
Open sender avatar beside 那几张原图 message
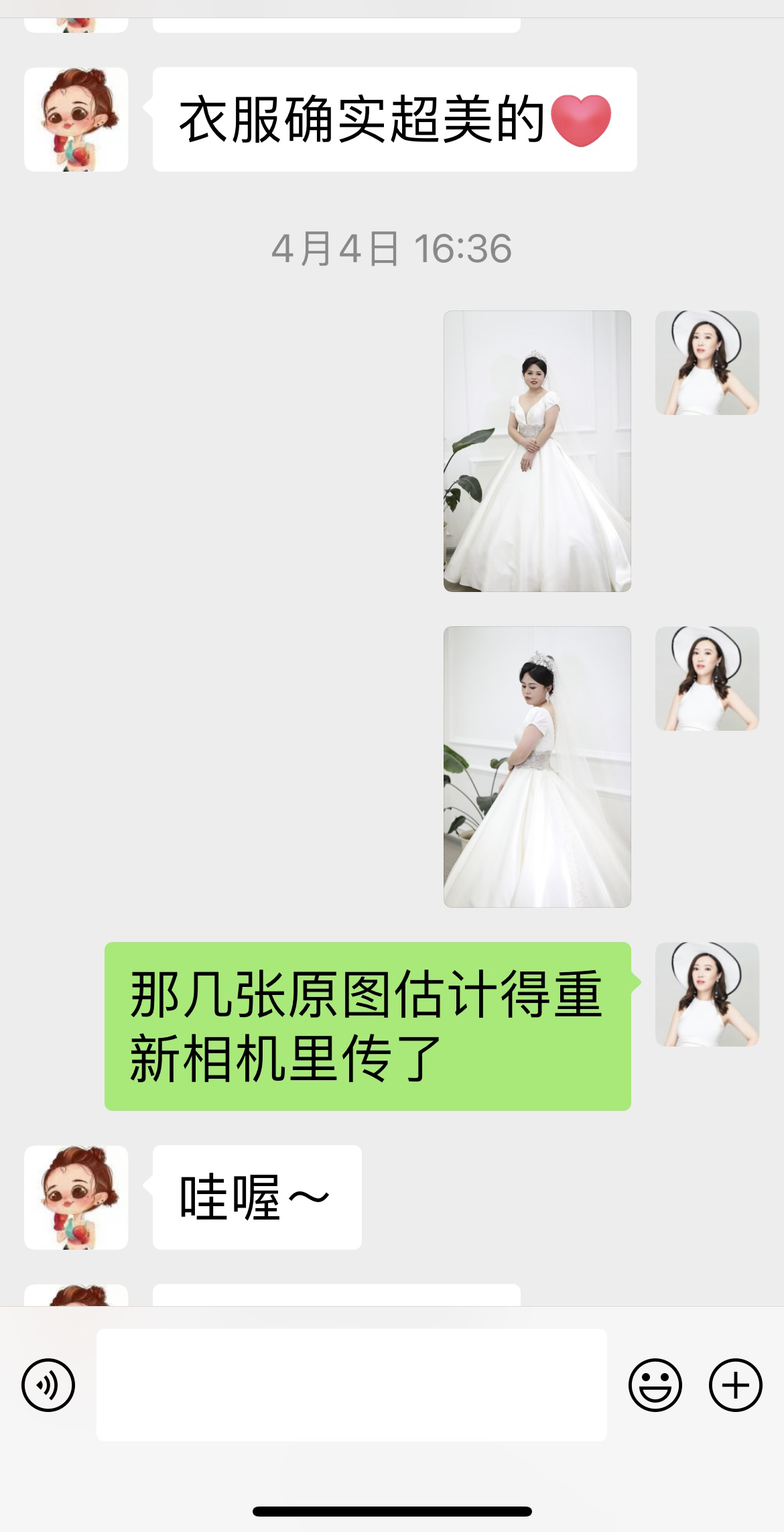(x=707, y=994)
